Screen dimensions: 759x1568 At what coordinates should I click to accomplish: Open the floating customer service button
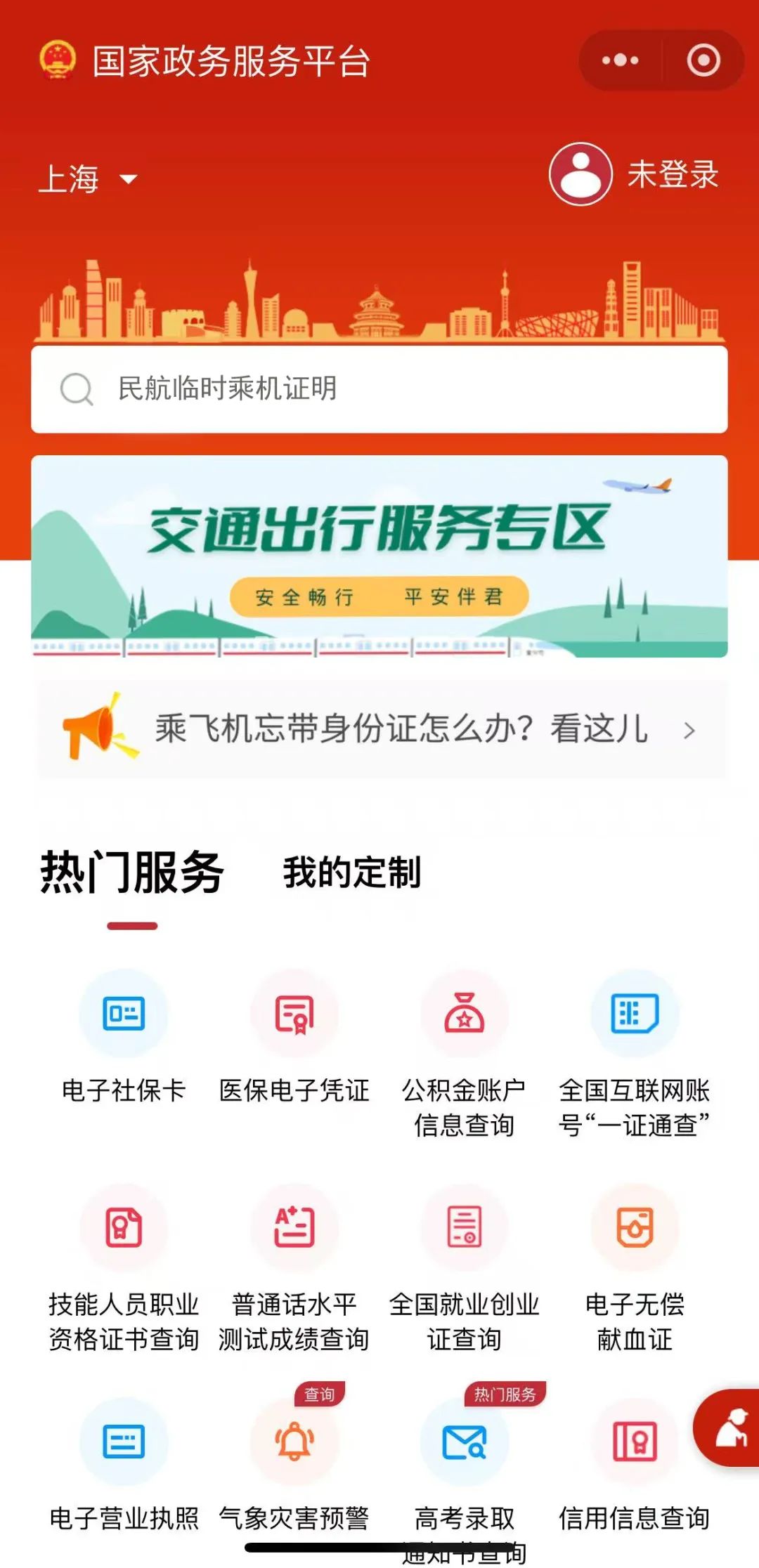point(729,1427)
